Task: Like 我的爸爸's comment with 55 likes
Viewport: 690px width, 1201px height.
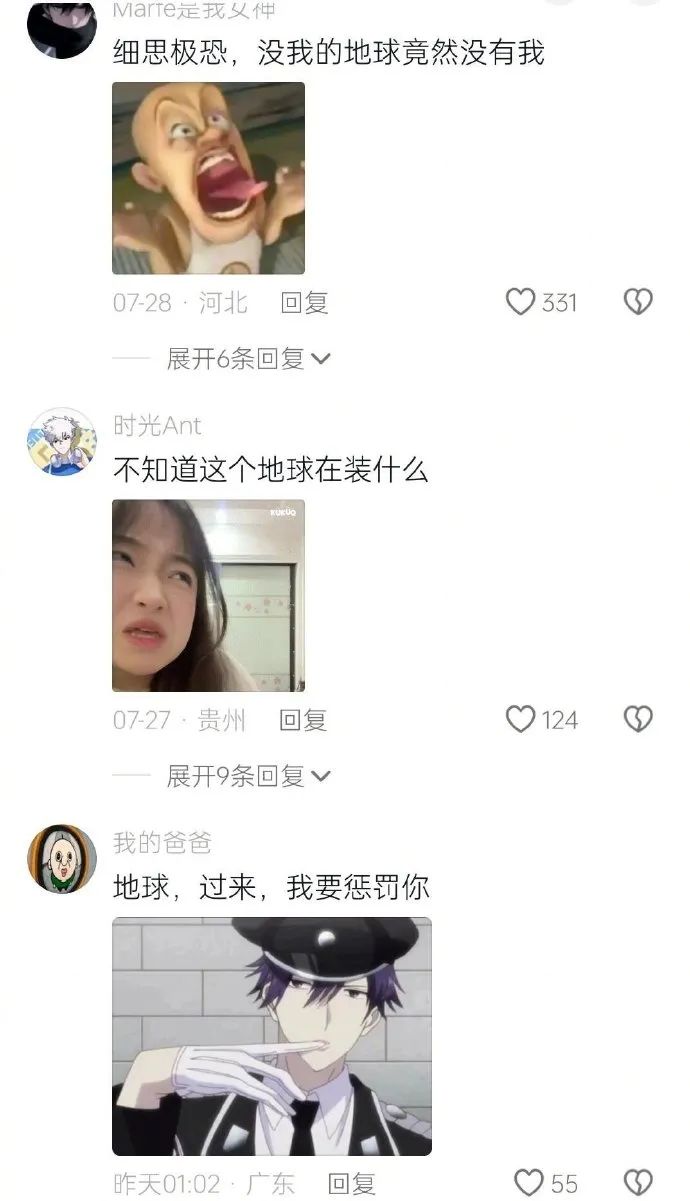Action: (x=528, y=1184)
